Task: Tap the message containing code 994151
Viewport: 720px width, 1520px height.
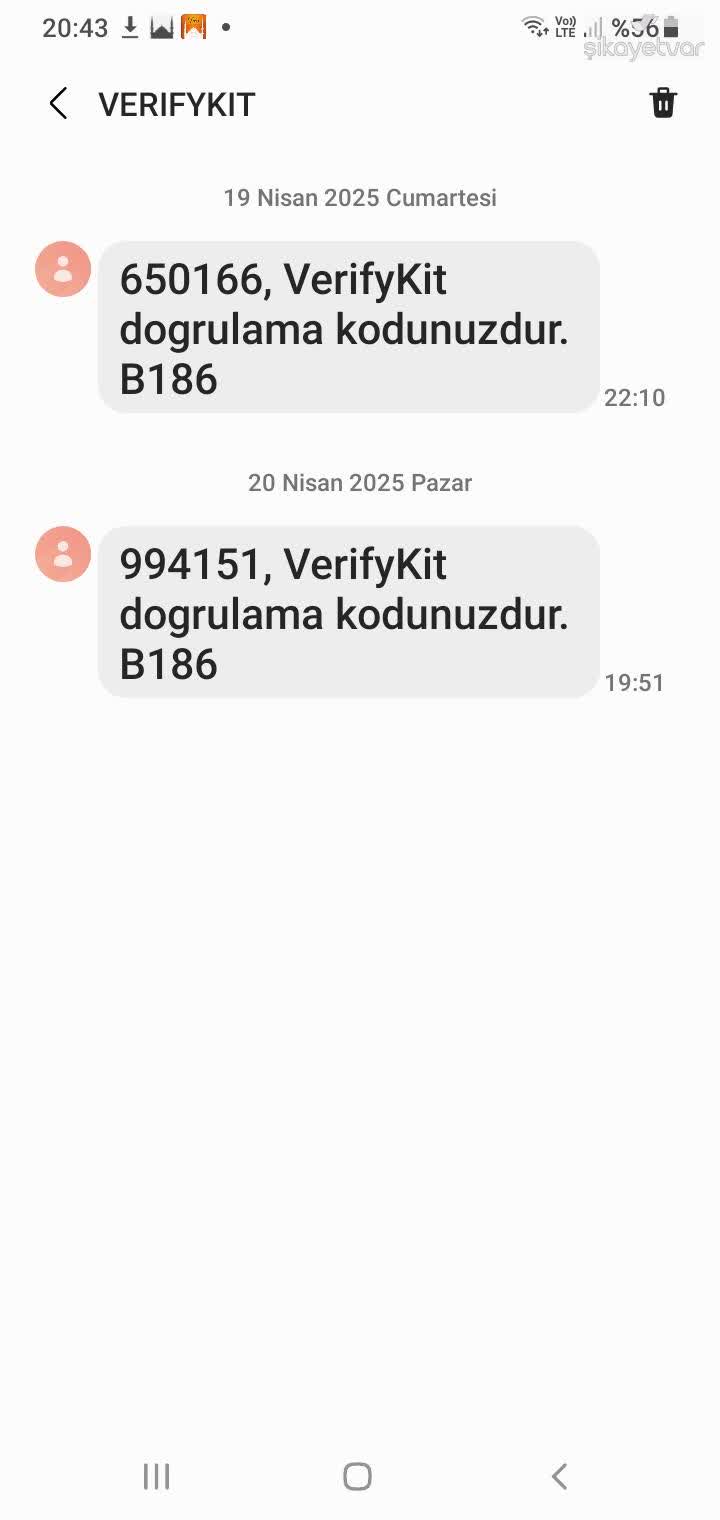Action: click(x=347, y=613)
